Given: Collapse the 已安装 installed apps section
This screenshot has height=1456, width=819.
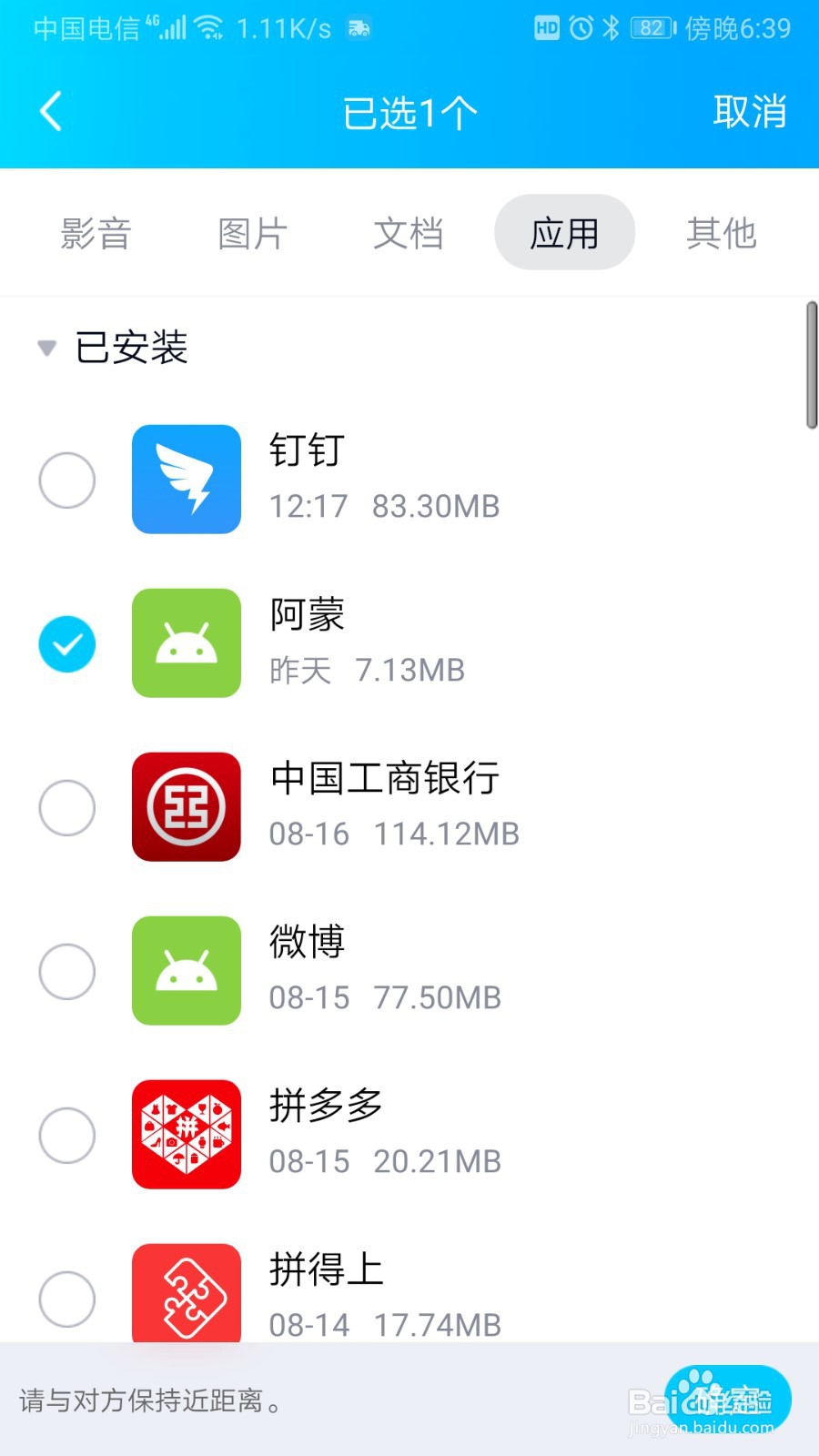Looking at the screenshot, I should point(45,349).
